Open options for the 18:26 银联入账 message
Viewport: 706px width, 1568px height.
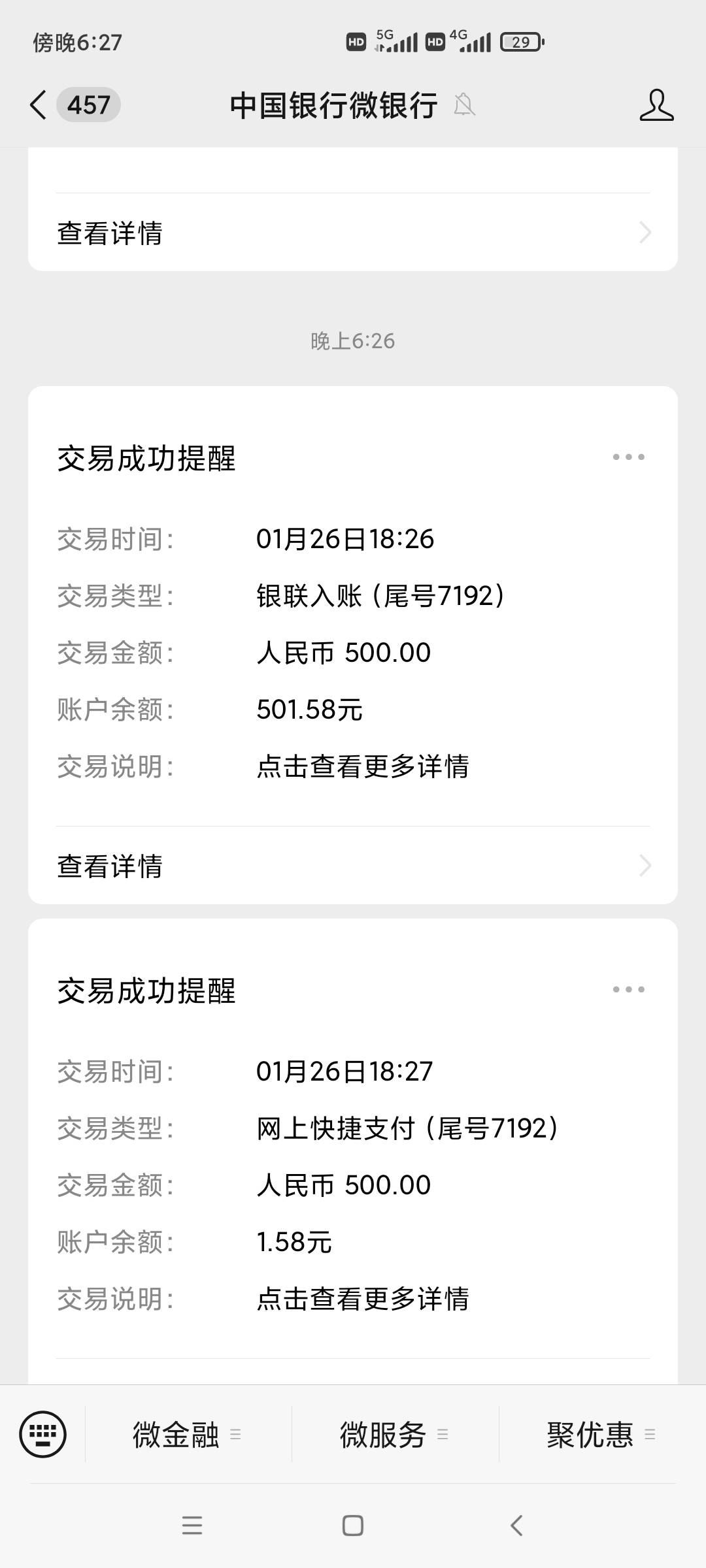(628, 457)
